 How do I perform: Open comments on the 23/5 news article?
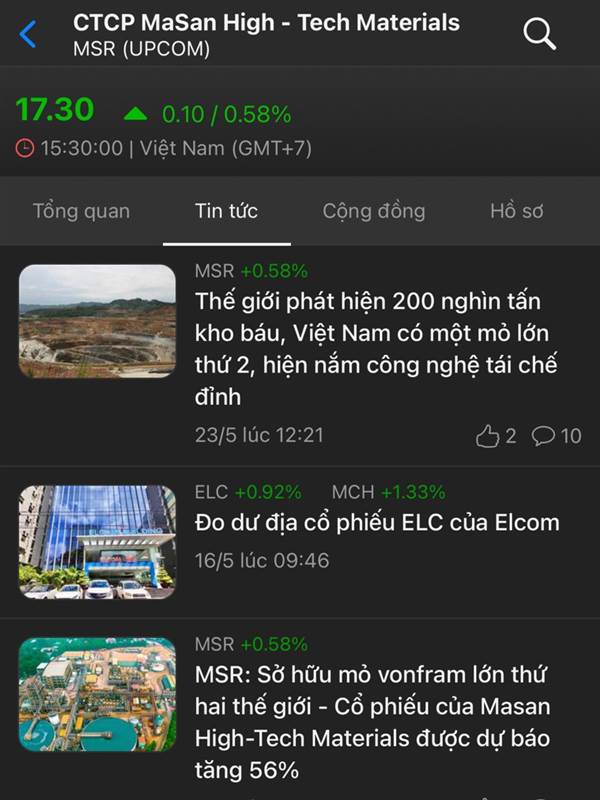click(556, 436)
